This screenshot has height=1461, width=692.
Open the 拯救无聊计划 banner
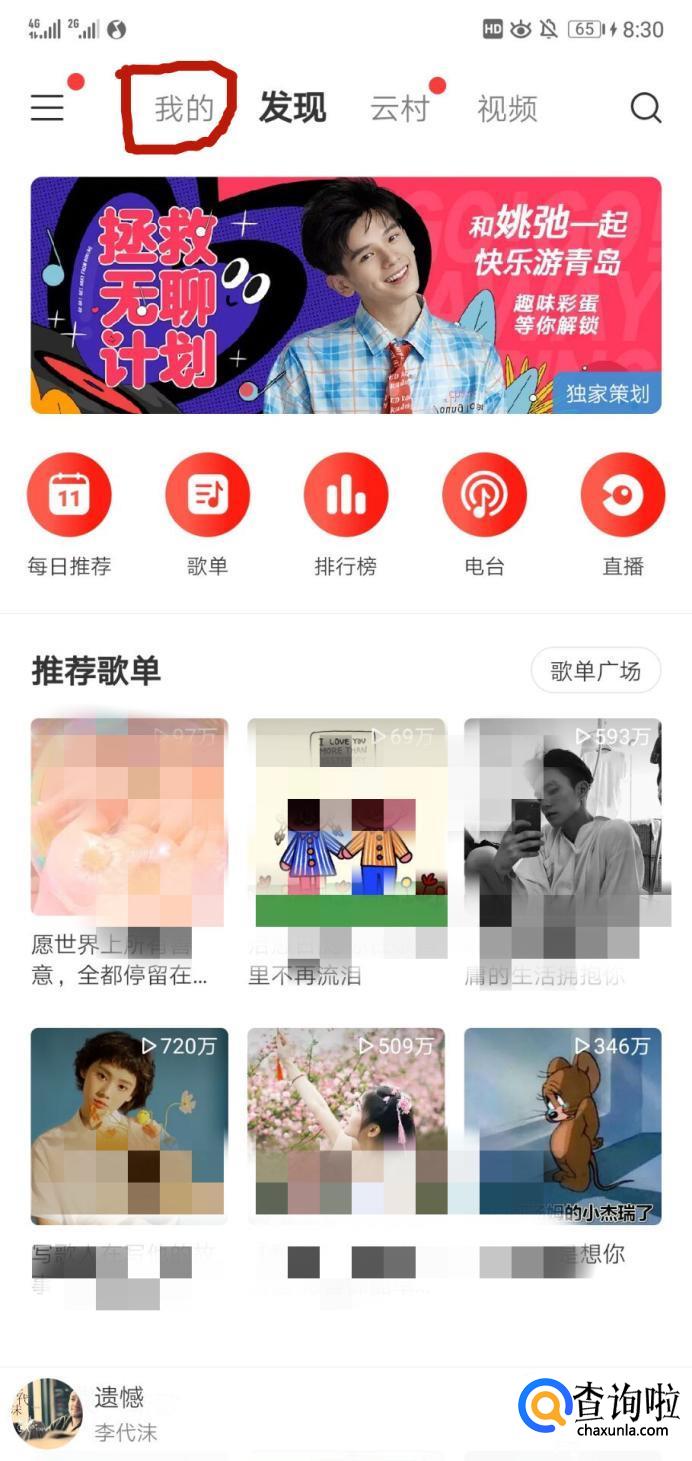pyautogui.click(x=346, y=295)
